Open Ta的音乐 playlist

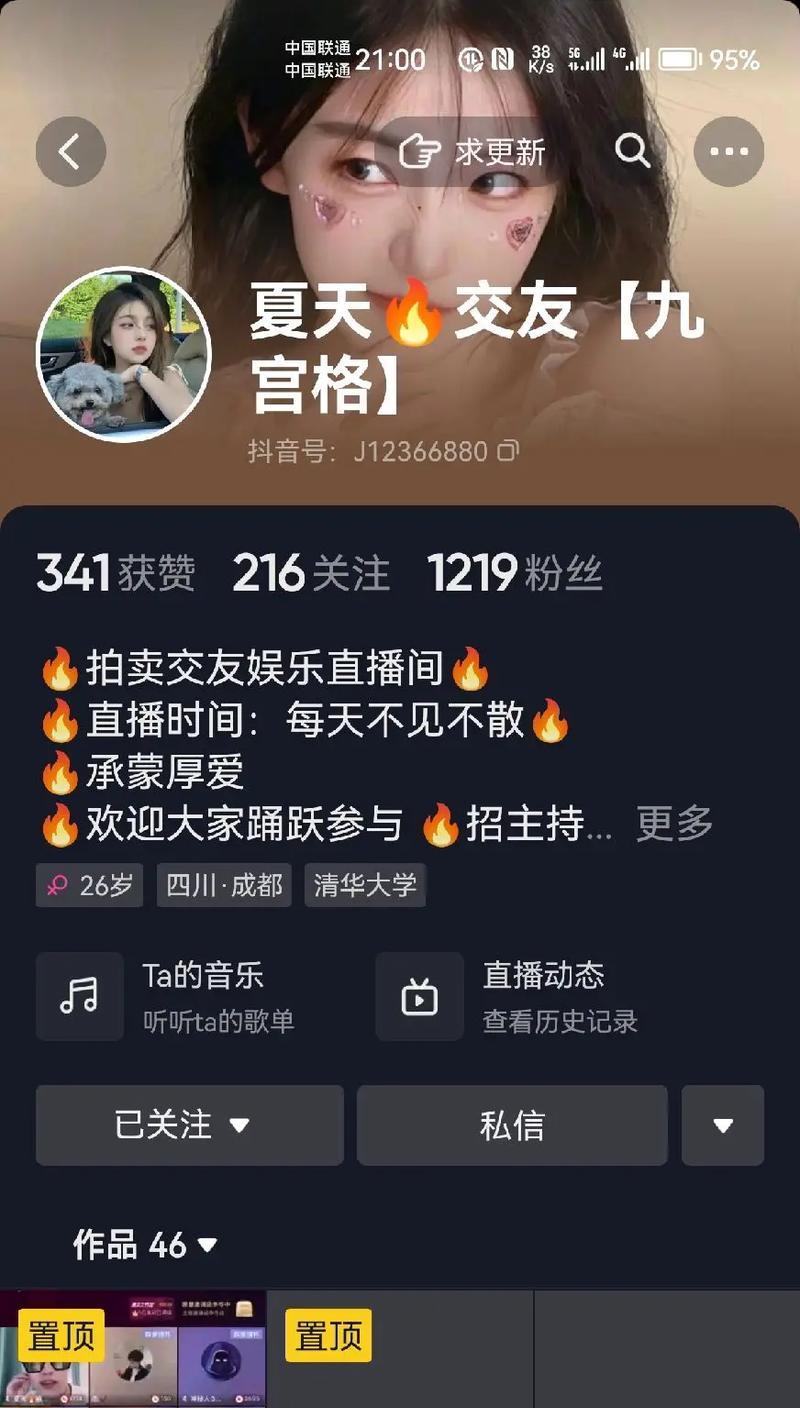click(190, 996)
